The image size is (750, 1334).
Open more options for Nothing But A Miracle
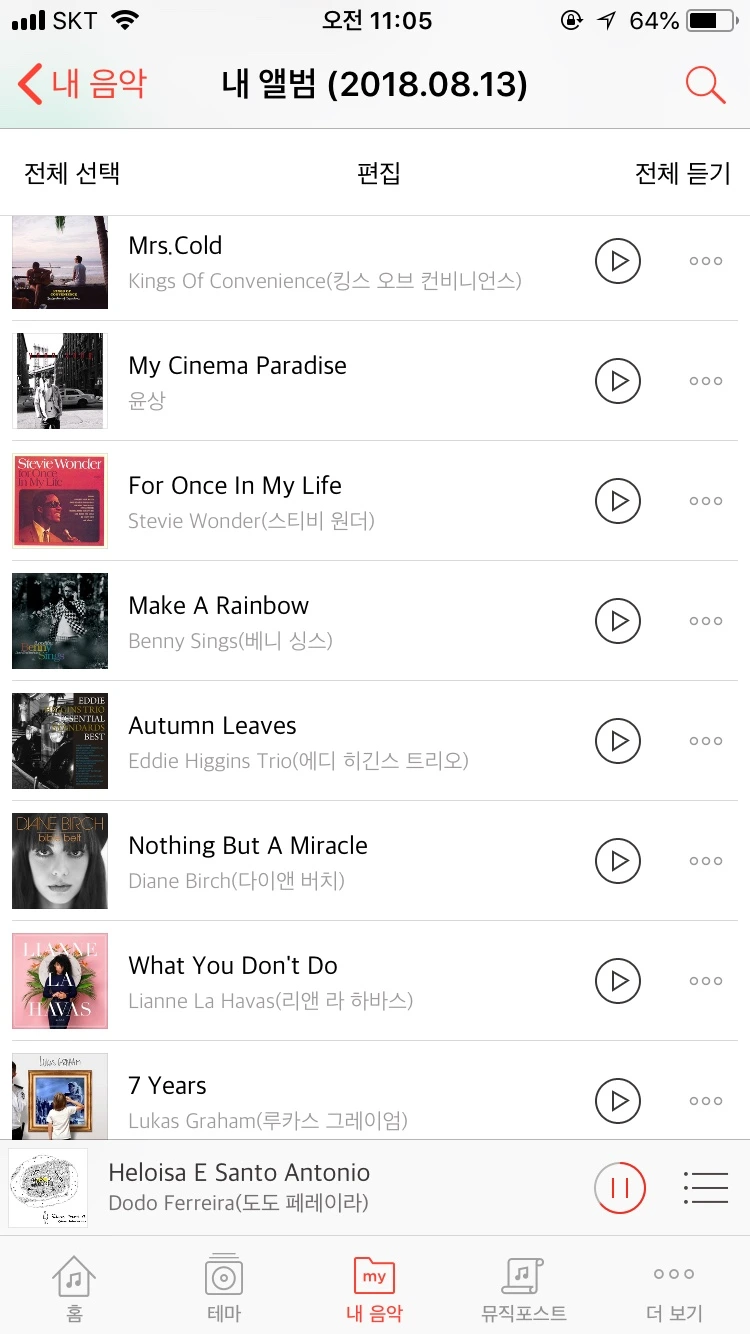[705, 861]
